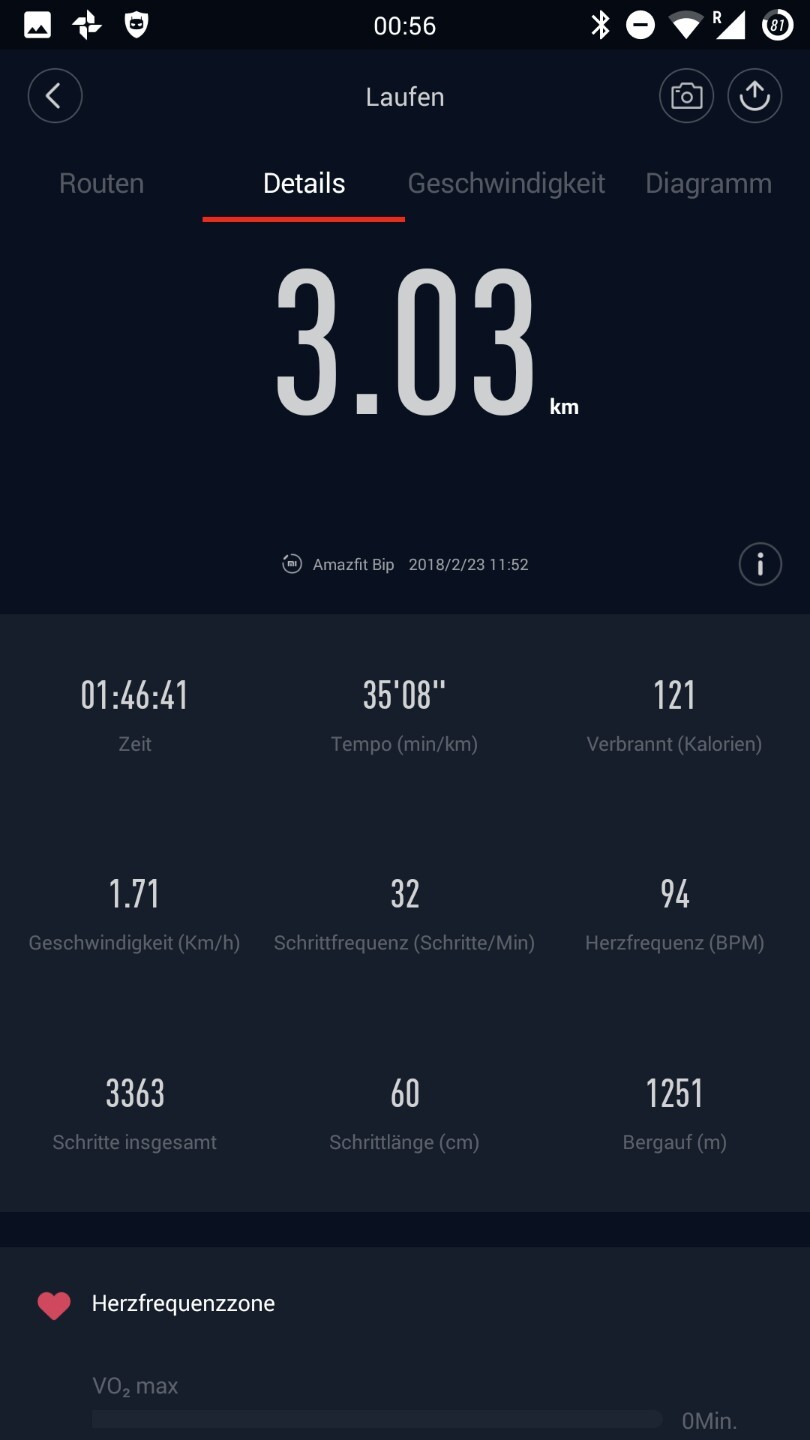
Task: Tap the info icon
Action: pyautogui.click(x=760, y=564)
